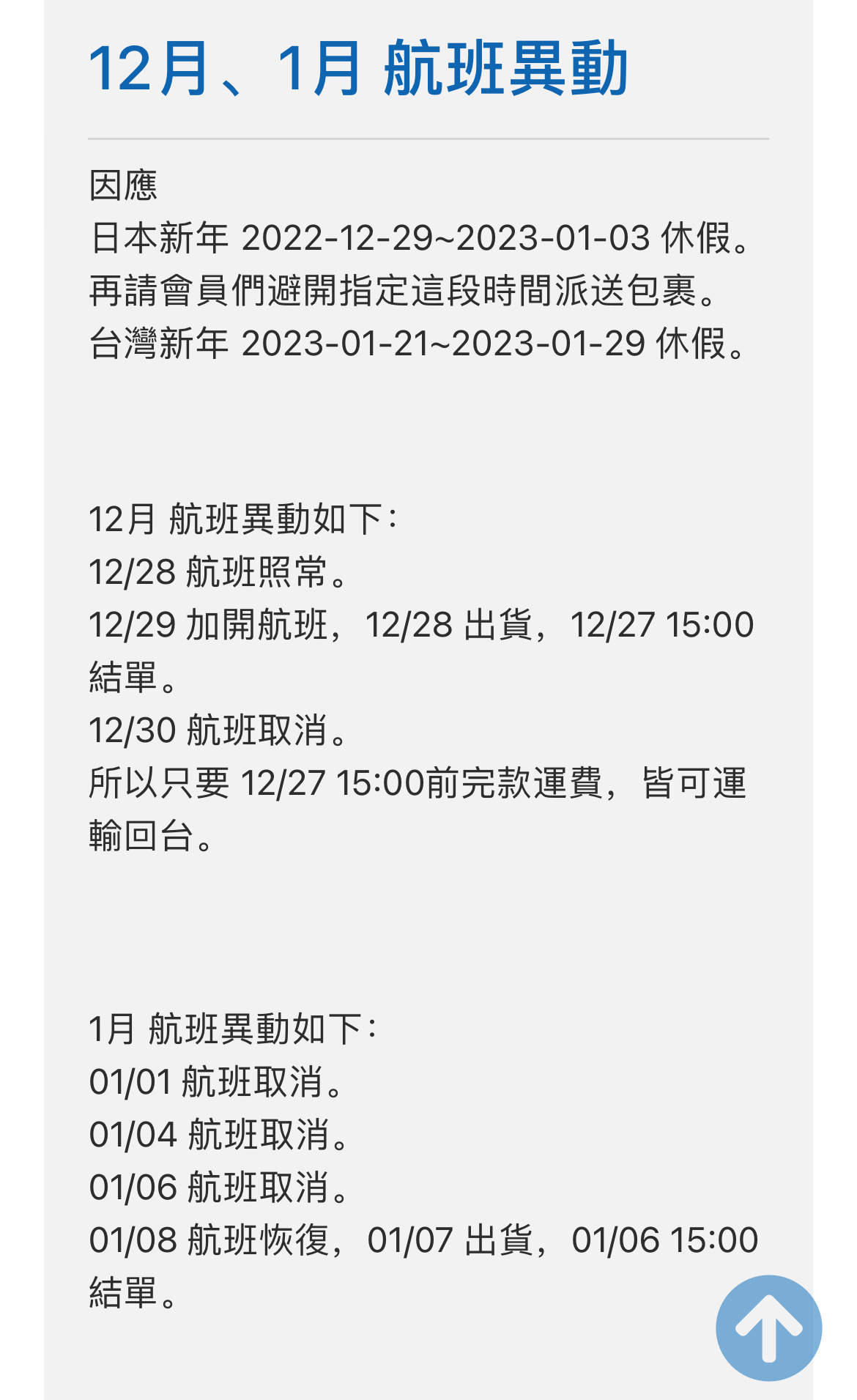Tap the scroll-to-top arrow button
857x1400 pixels.
[768, 1327]
